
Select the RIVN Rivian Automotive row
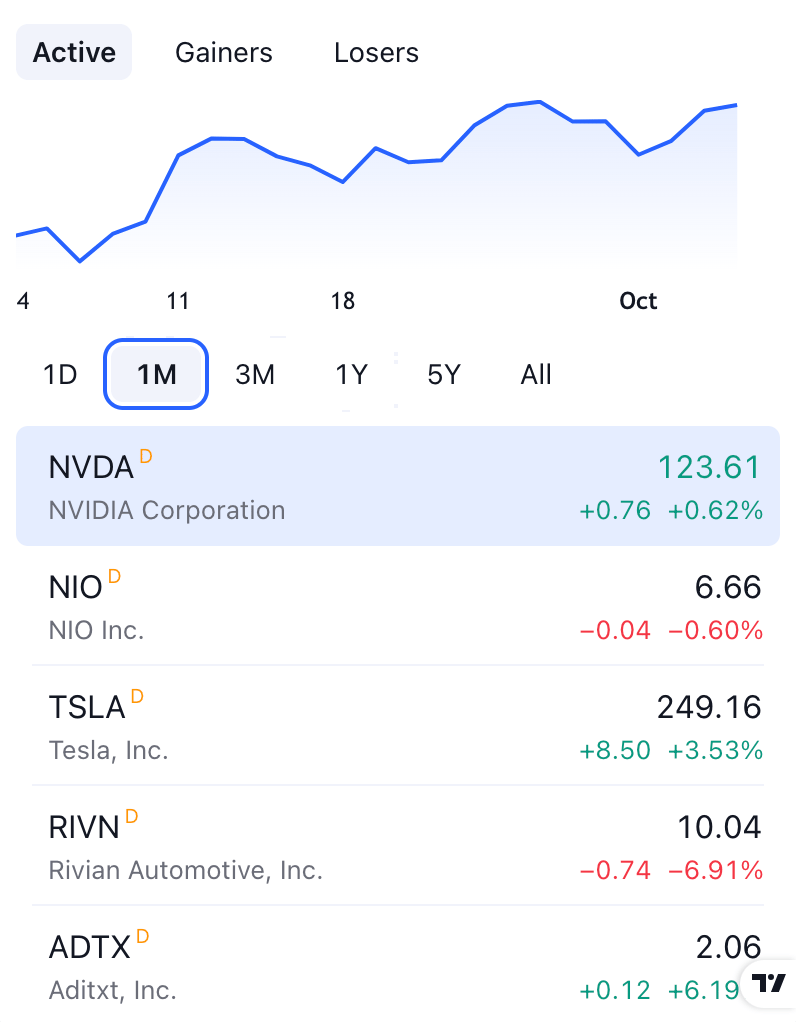[398, 847]
